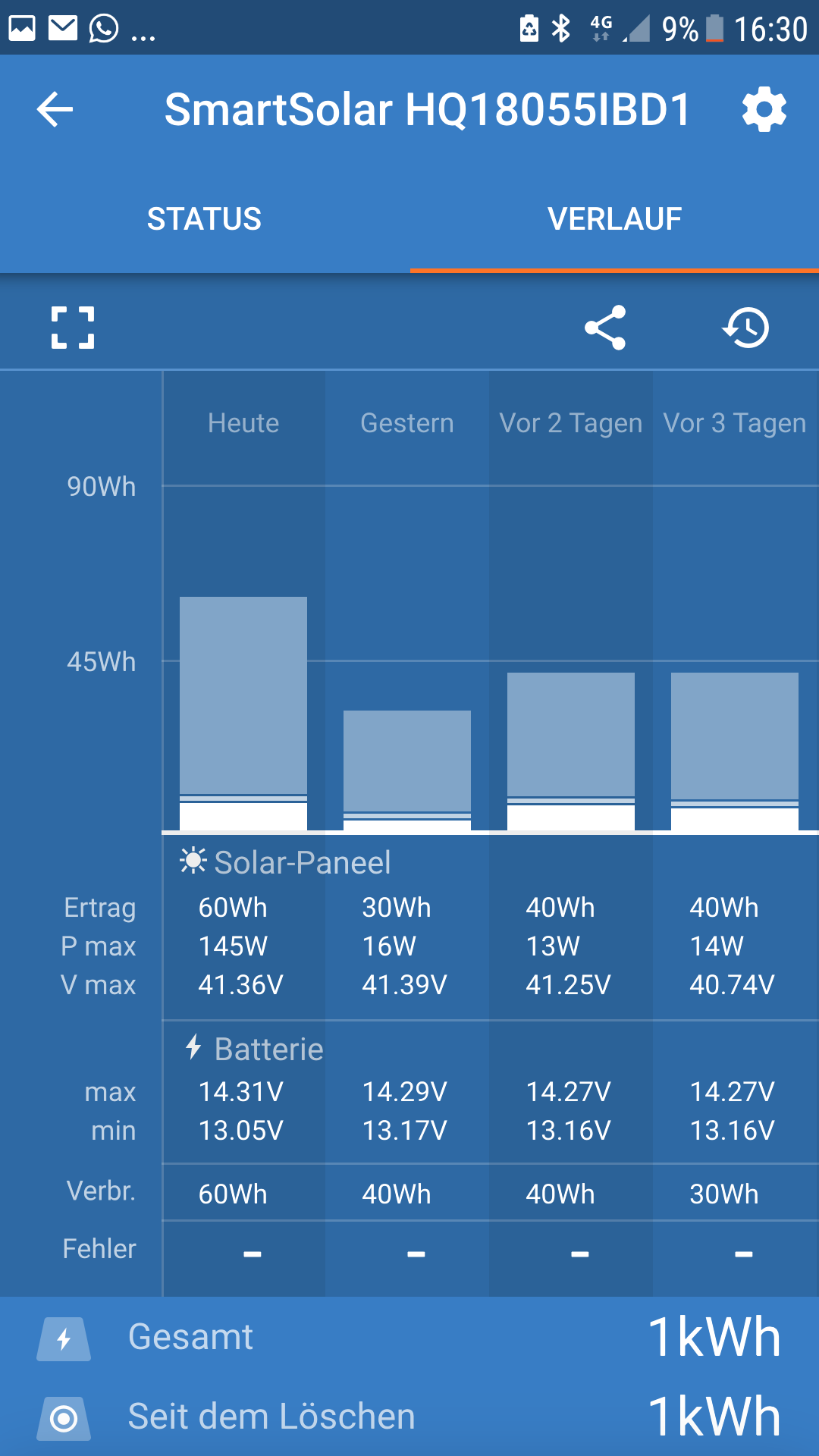This screenshot has height=1456, width=819.
Task: Select the Vor 3 Tagen bar
Action: [x=735, y=752]
